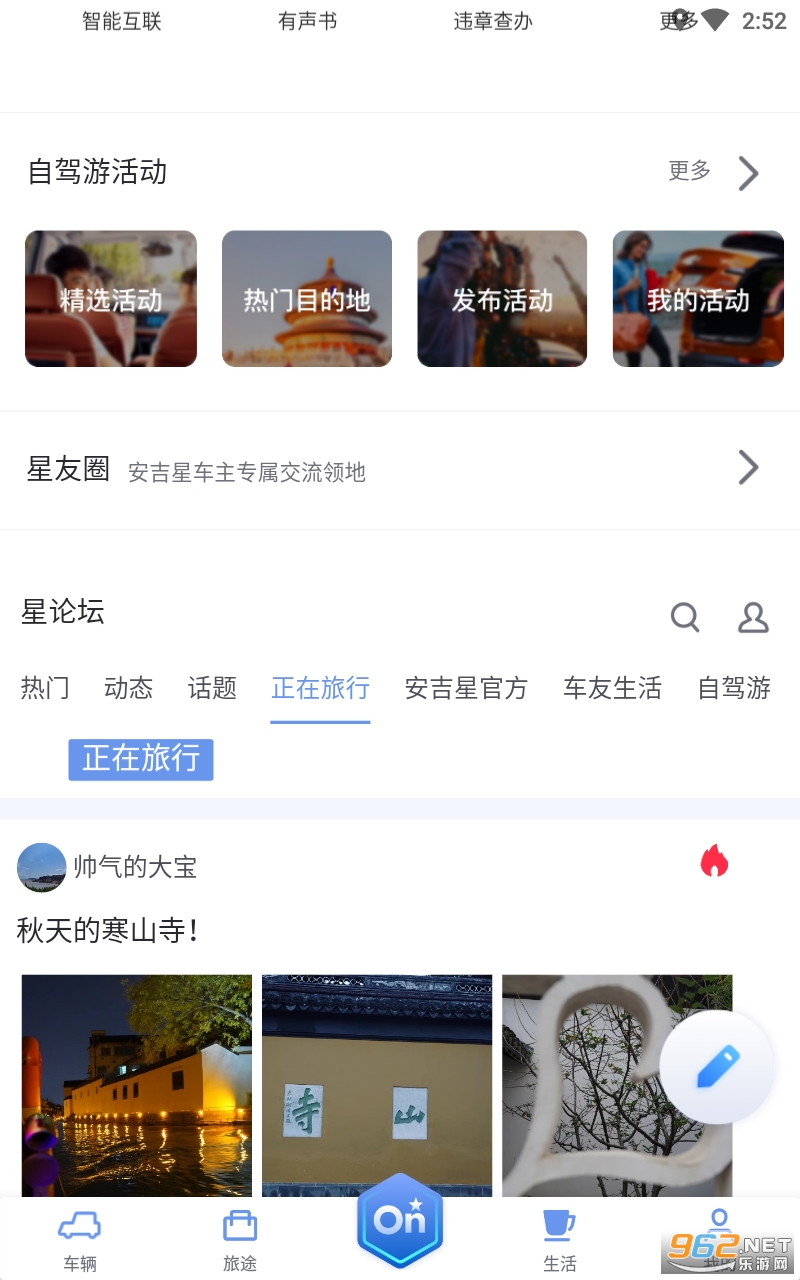Image resolution: width=800 pixels, height=1280 pixels.
Task: Switch to the 动态 tab
Action: tap(128, 688)
